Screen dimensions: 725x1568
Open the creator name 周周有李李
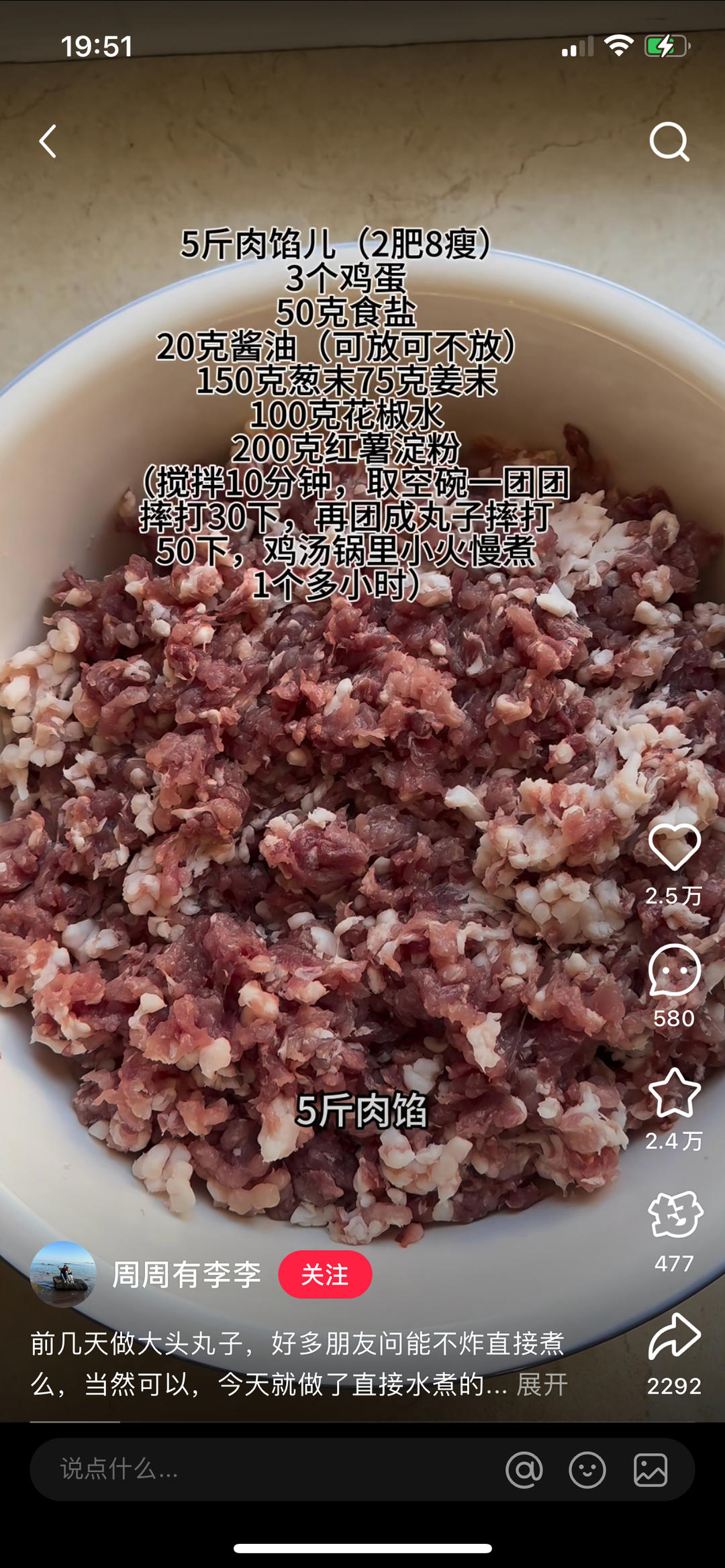187,1274
